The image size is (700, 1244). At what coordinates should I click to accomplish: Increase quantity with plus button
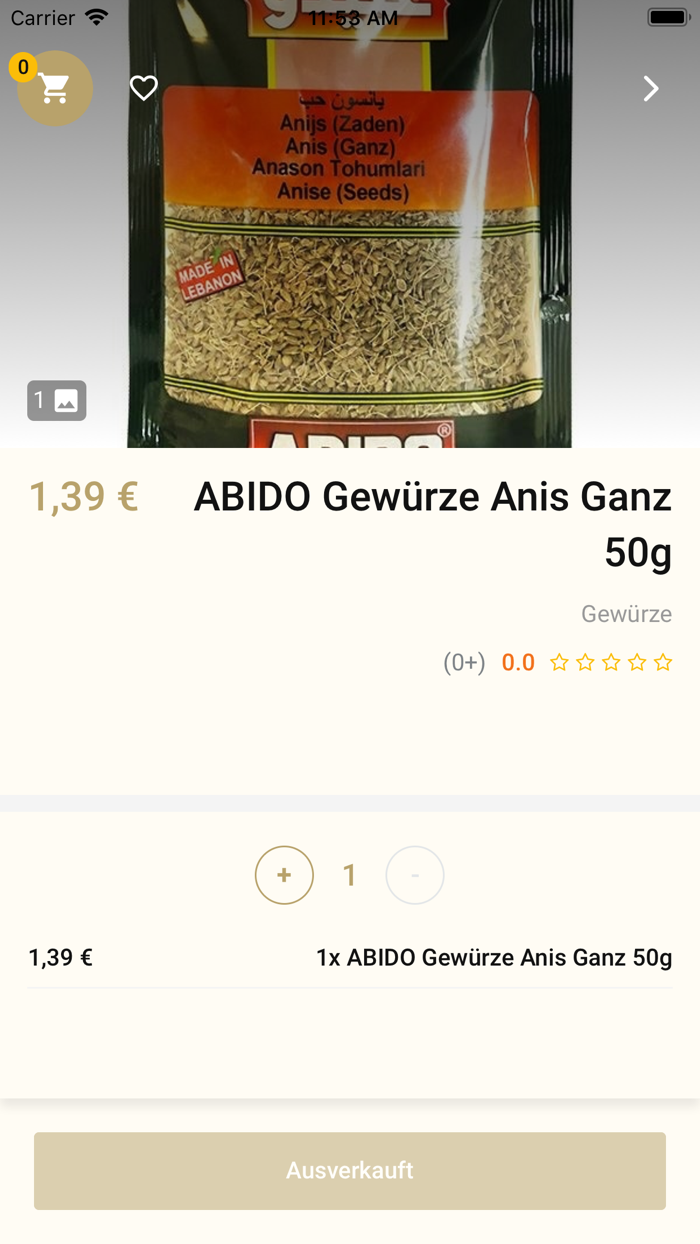coord(284,876)
